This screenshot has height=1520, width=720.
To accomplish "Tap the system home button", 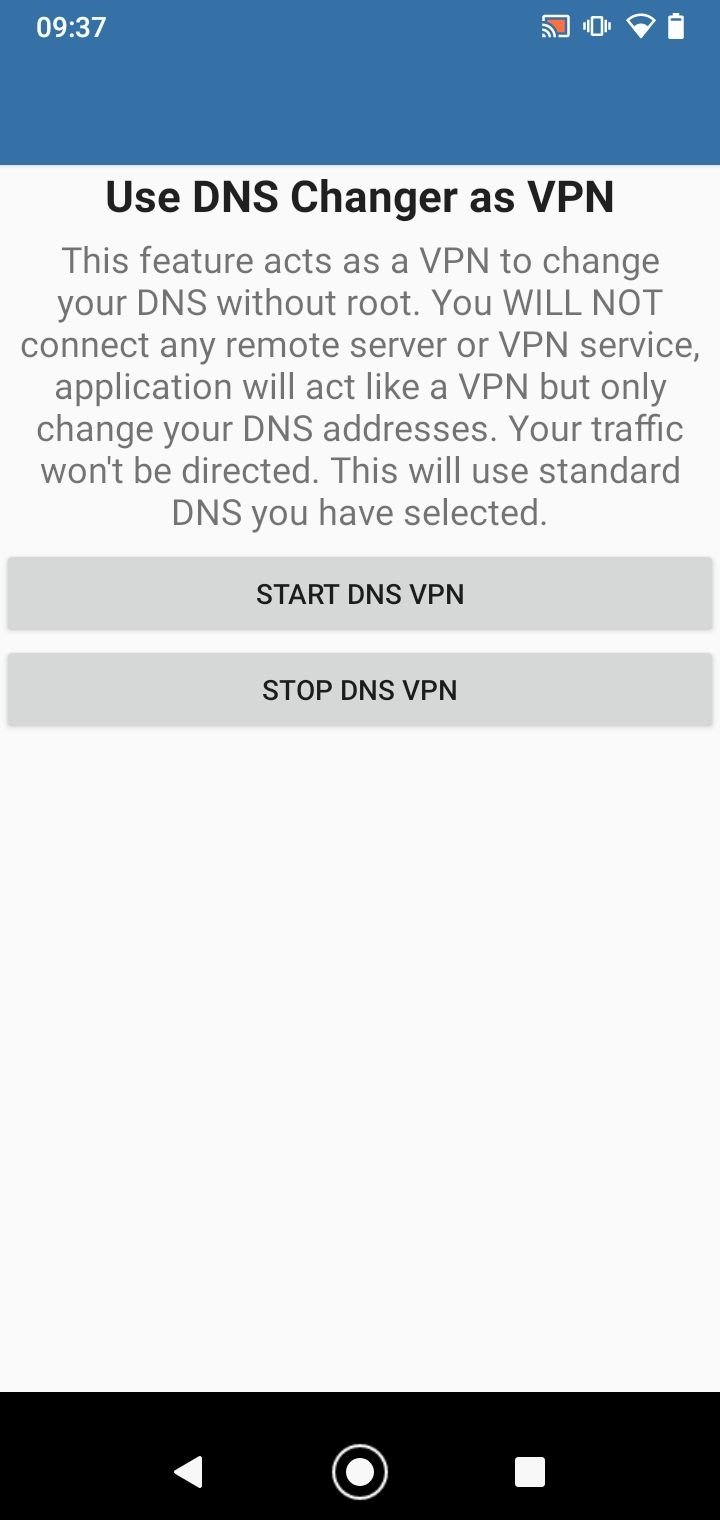I will (360, 1472).
